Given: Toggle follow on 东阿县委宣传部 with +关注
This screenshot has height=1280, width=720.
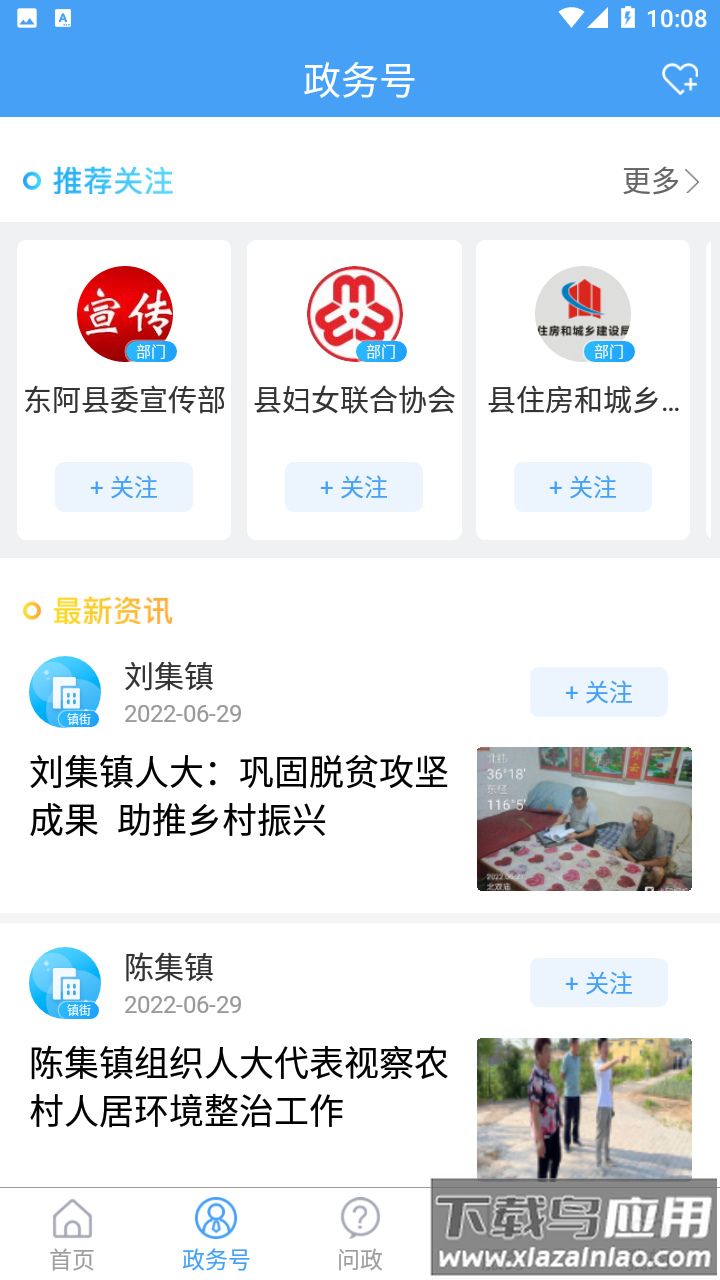Looking at the screenshot, I should (123, 487).
